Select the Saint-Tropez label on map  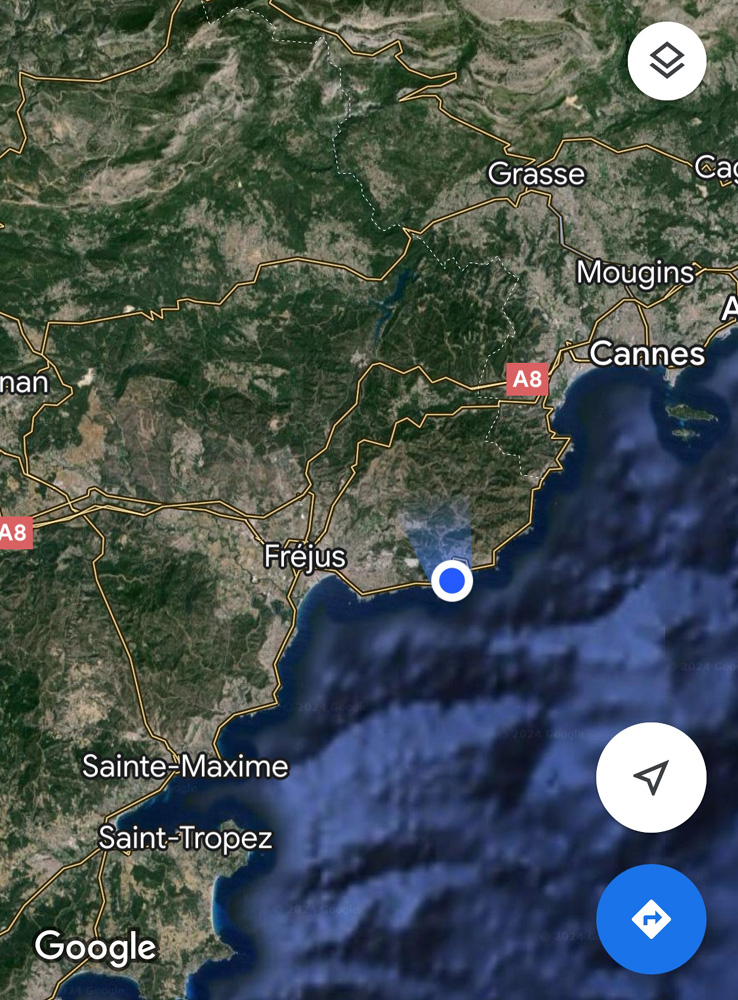click(185, 838)
